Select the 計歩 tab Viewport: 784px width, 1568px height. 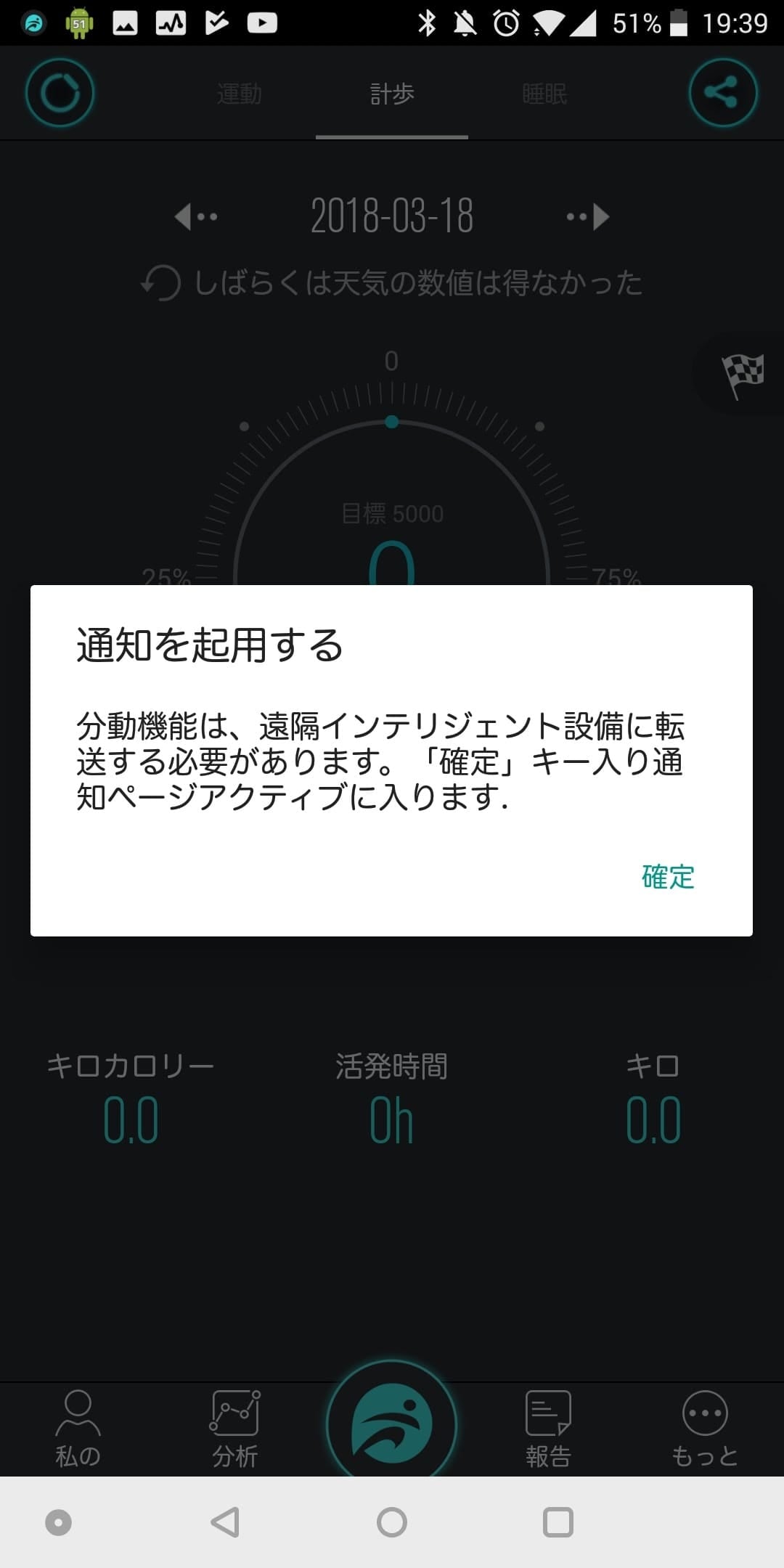pos(392,94)
